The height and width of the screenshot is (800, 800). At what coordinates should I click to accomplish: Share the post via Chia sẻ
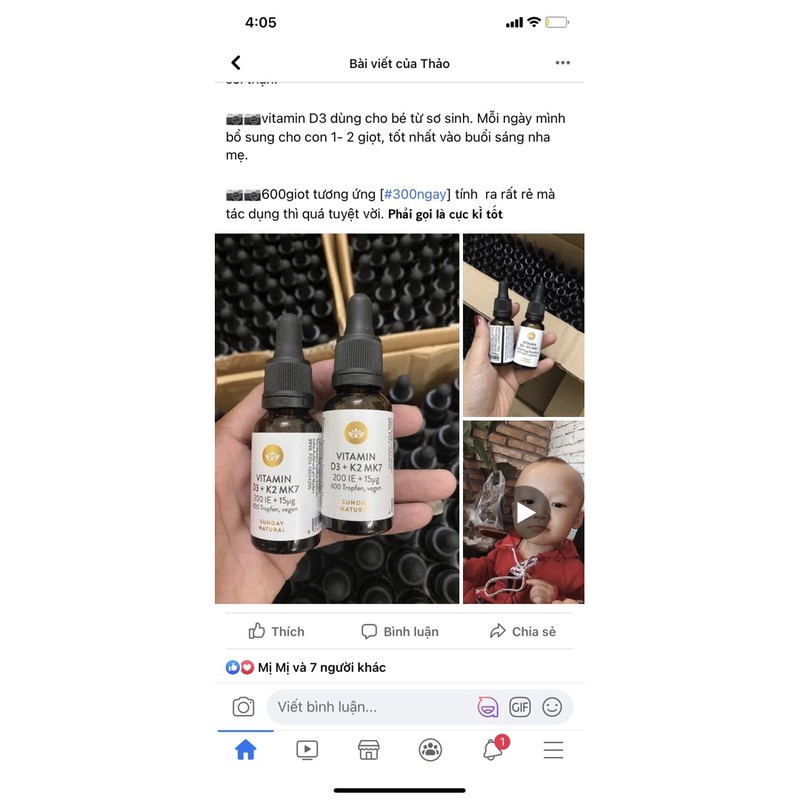[x=522, y=631]
